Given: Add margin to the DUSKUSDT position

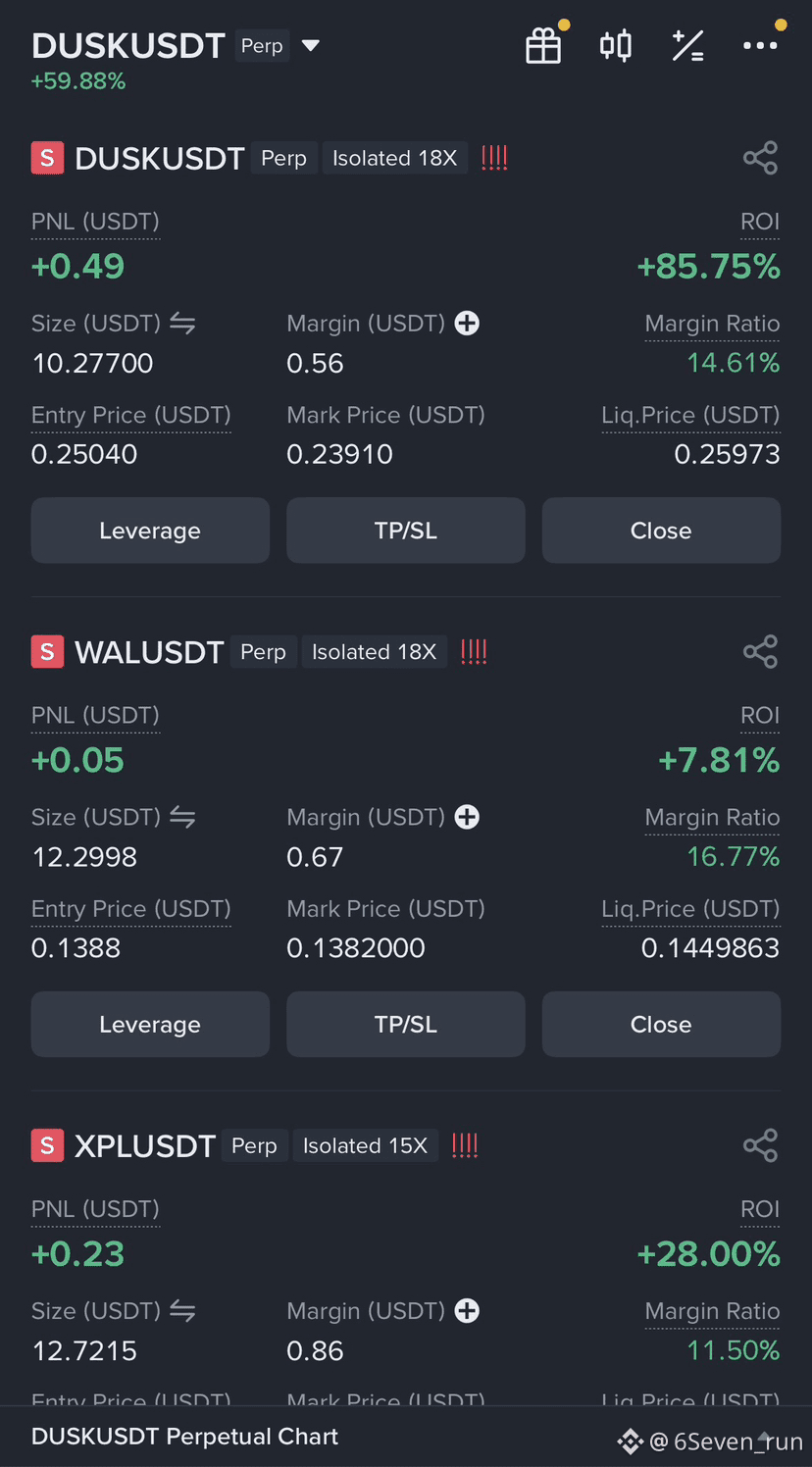Looking at the screenshot, I should click(x=467, y=324).
